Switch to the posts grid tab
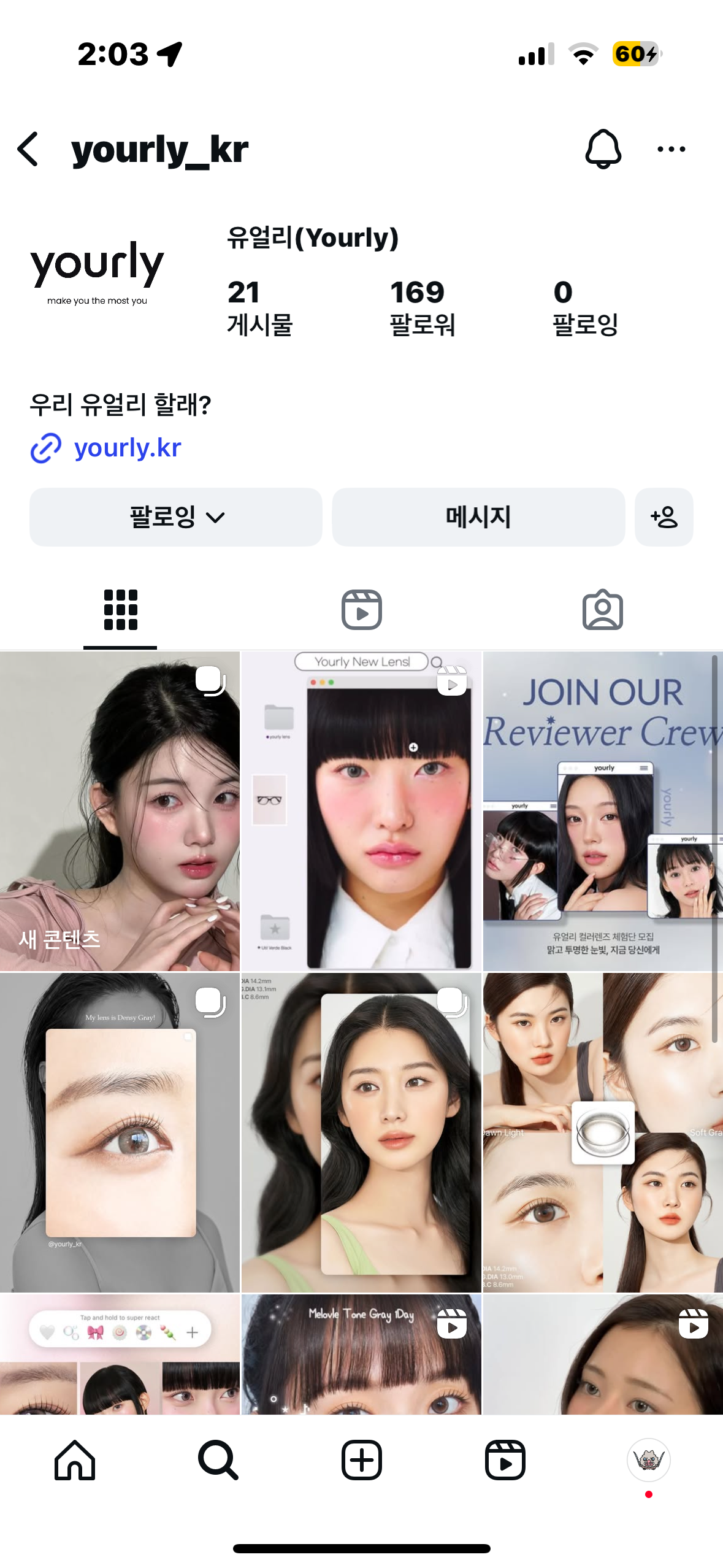 120,610
